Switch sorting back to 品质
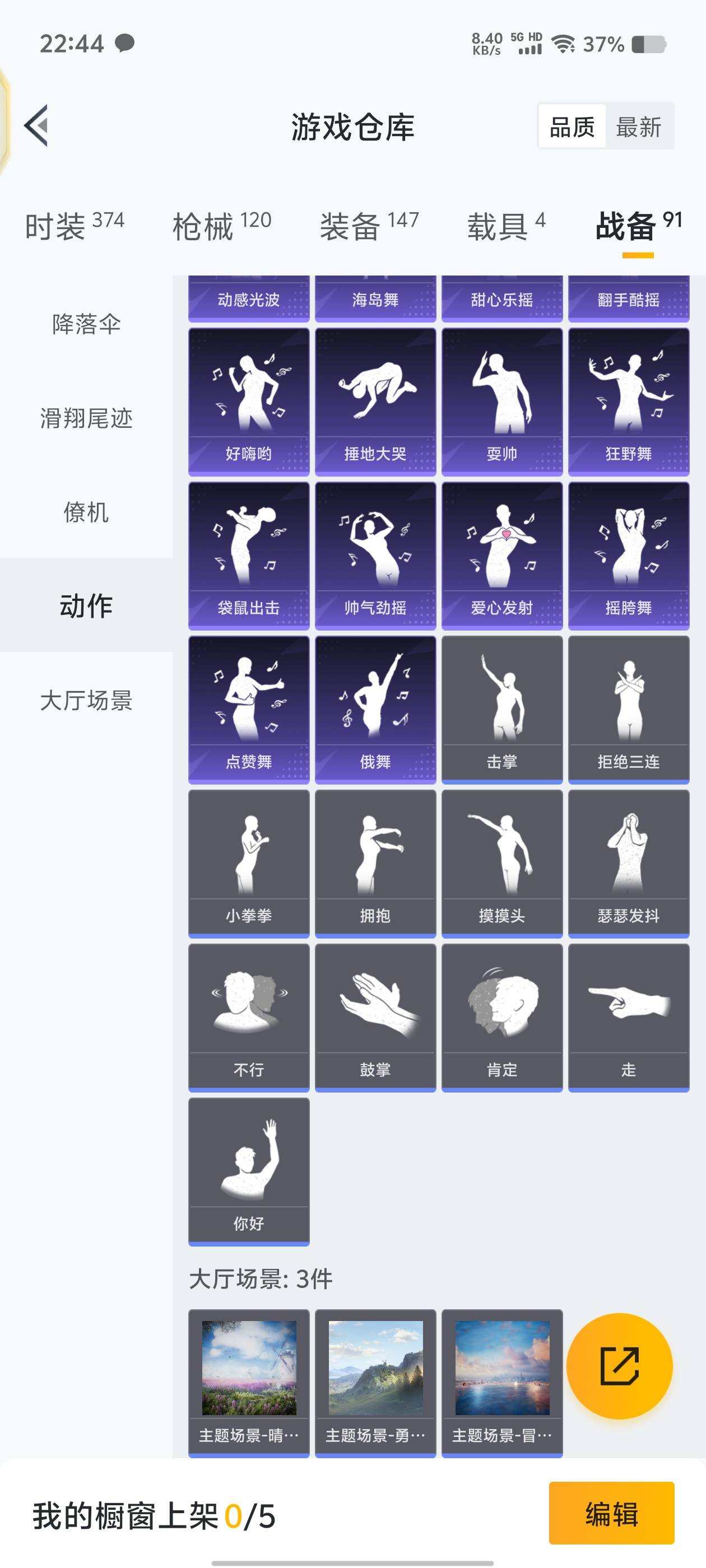Image resolution: width=706 pixels, height=1568 pixels. pyautogui.click(x=572, y=127)
